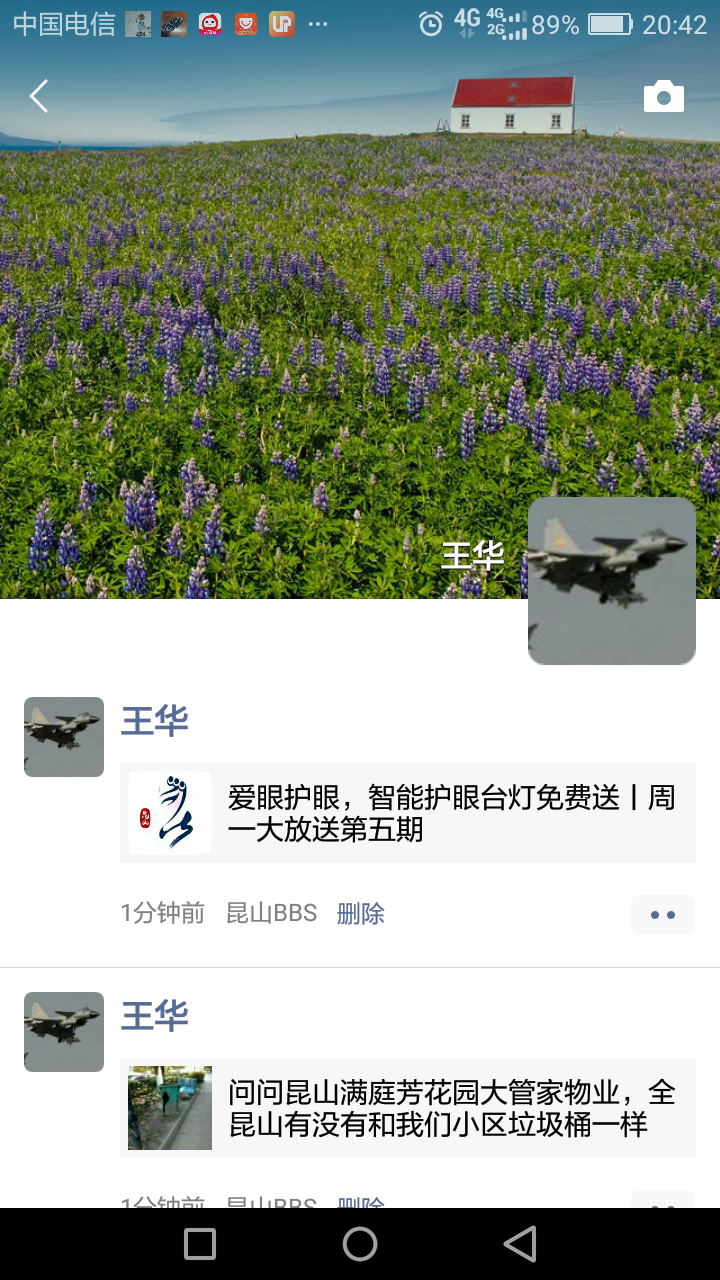The width and height of the screenshot is (720, 1280).
Task: Show recent apps via the square button
Action: (200, 1244)
